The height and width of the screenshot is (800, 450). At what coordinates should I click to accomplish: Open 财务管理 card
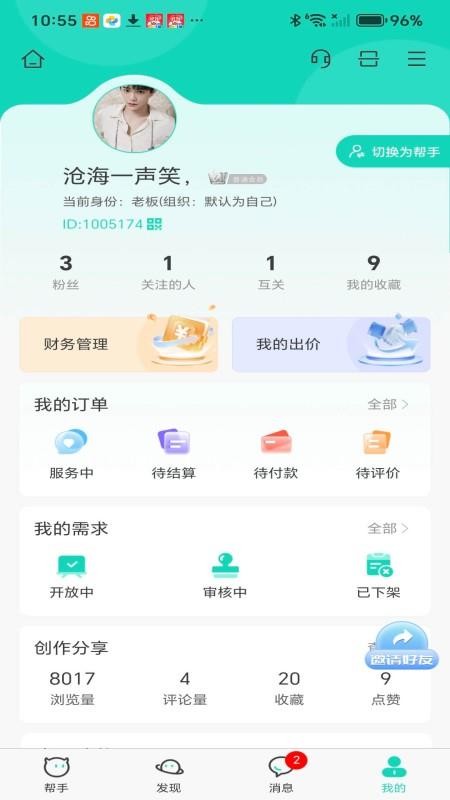point(118,344)
